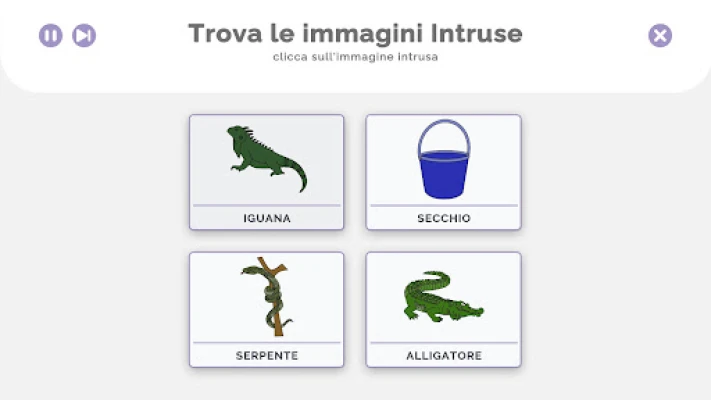
Task: Close the game with the X button
Action: pos(660,36)
